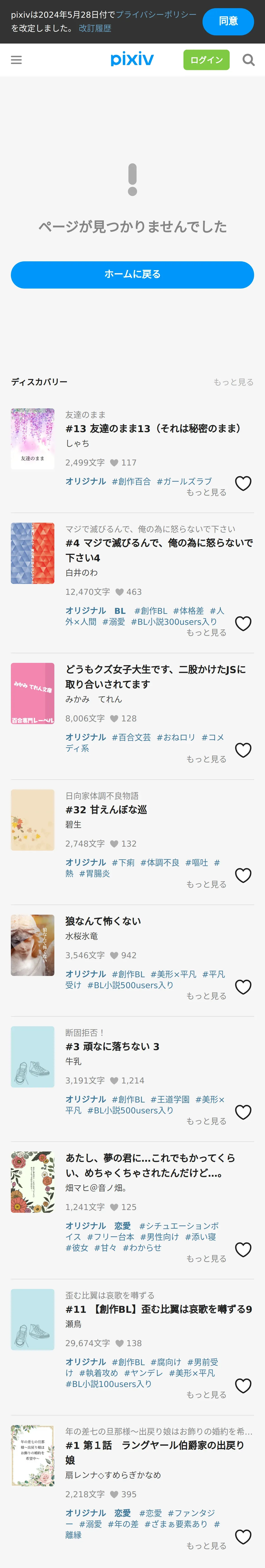The width and height of the screenshot is (265, 1568).
Task: Open the プライバシーポリシー link
Action: [x=156, y=15]
